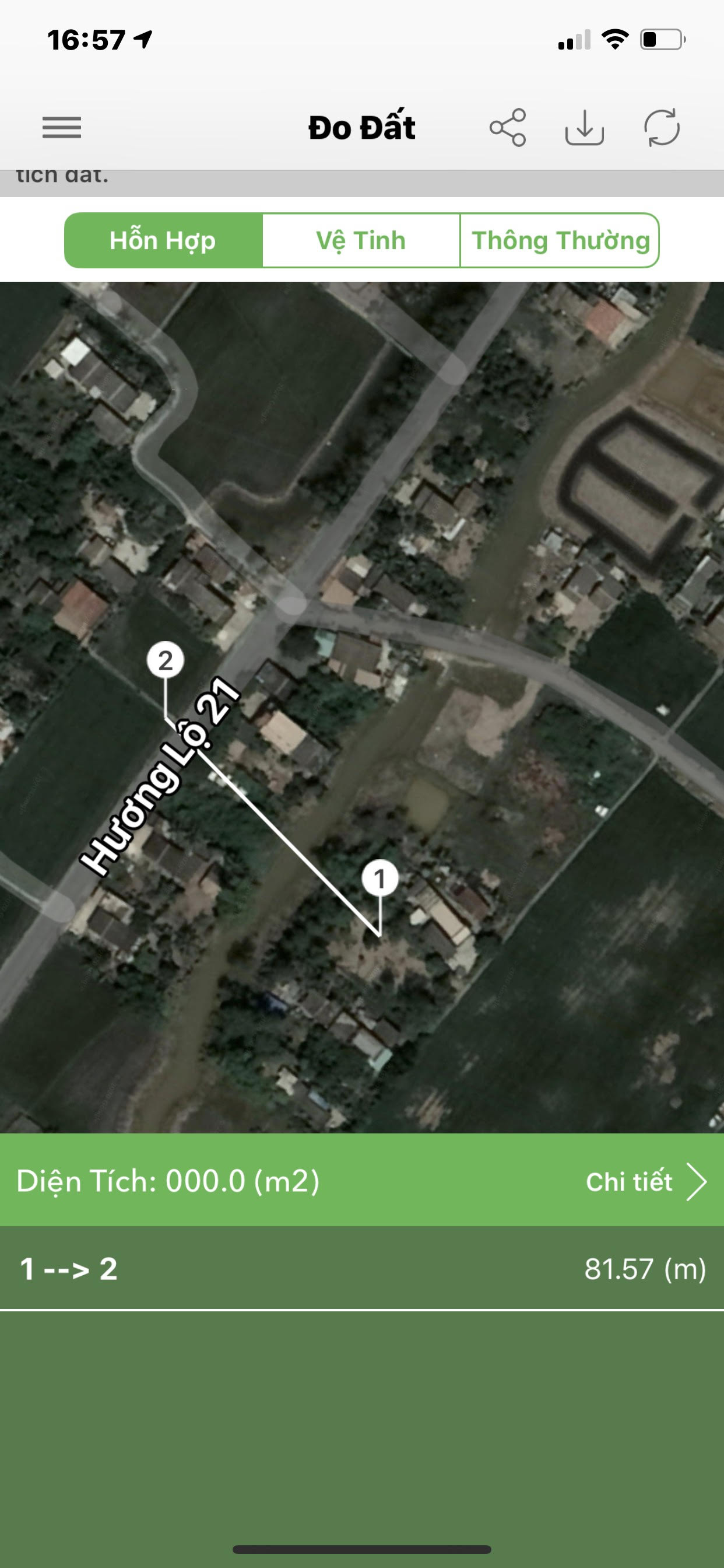Reset measurement with refresh icon
Image resolution: width=724 pixels, height=1568 pixels.
click(661, 128)
